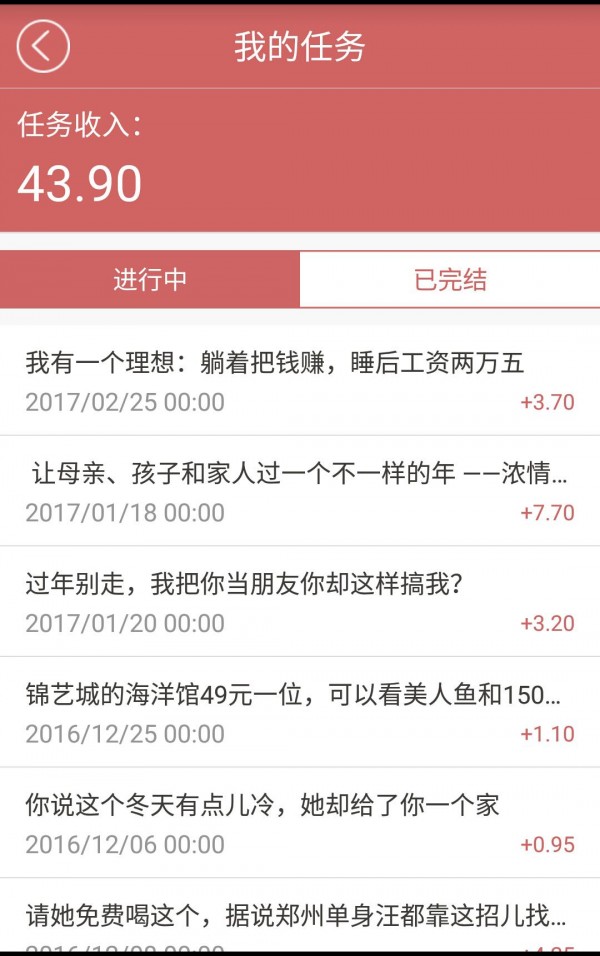Open task 锦艺城的海洋馆49元一位
The height and width of the screenshot is (956, 600).
(293, 694)
